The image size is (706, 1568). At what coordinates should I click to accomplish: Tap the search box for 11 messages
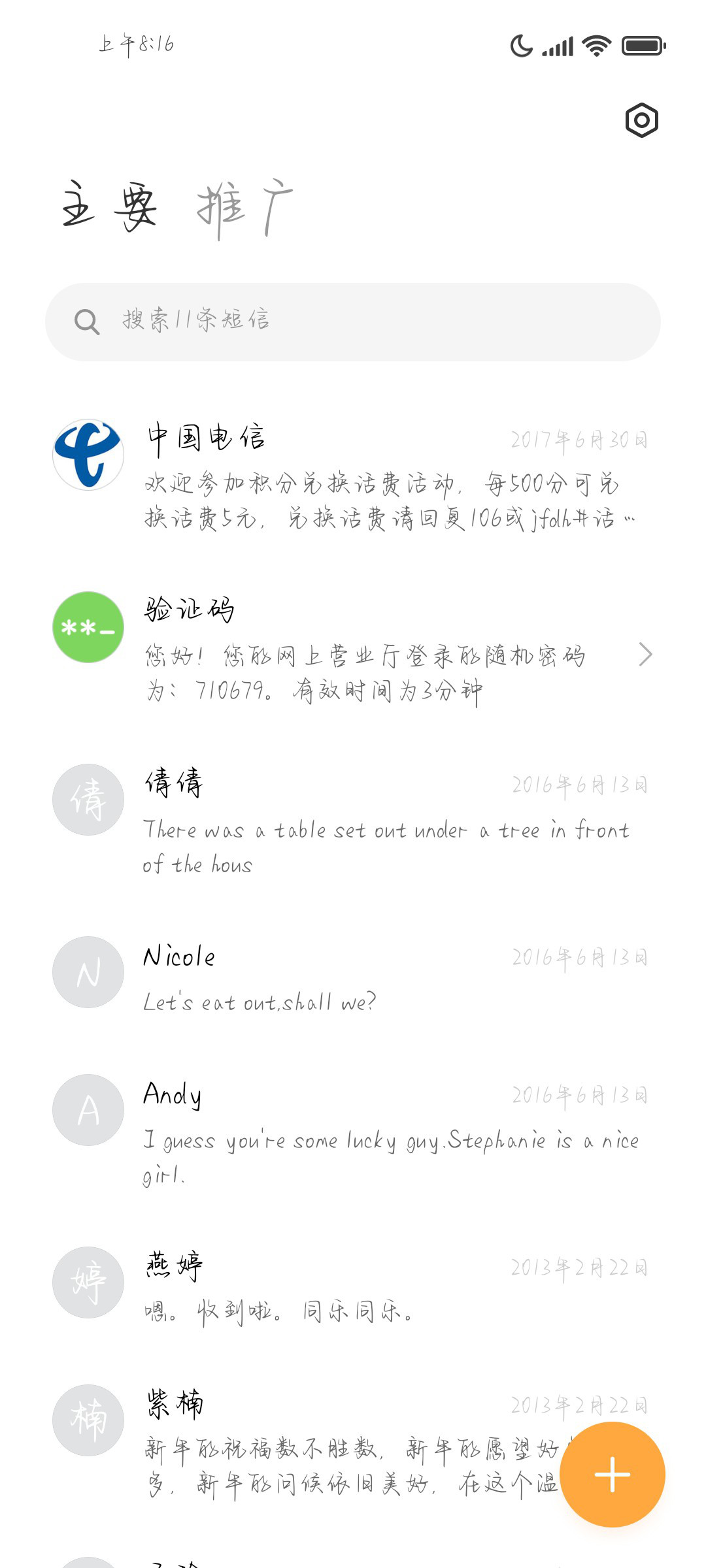(x=353, y=321)
